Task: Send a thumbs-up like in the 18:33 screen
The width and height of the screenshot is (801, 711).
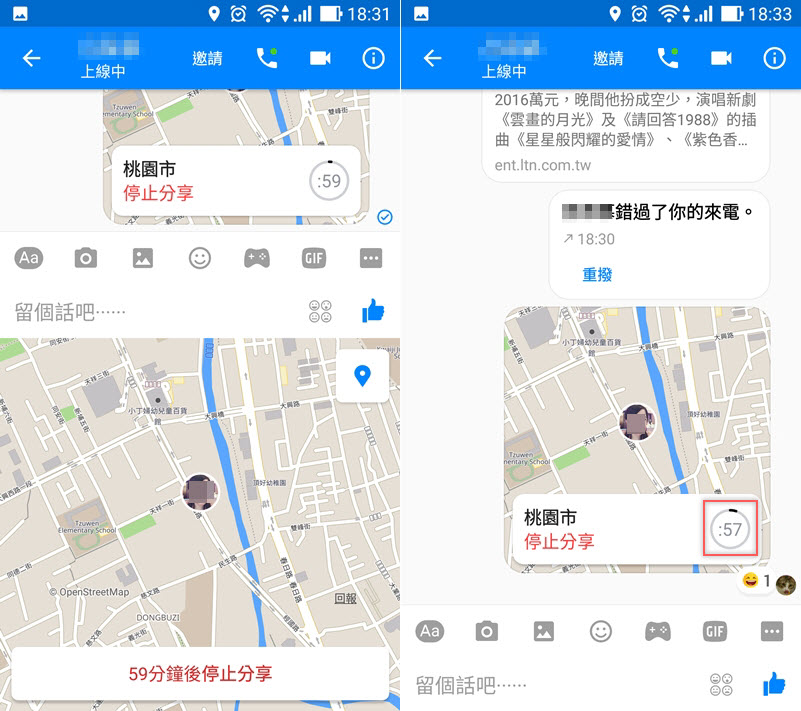Action: 774,684
